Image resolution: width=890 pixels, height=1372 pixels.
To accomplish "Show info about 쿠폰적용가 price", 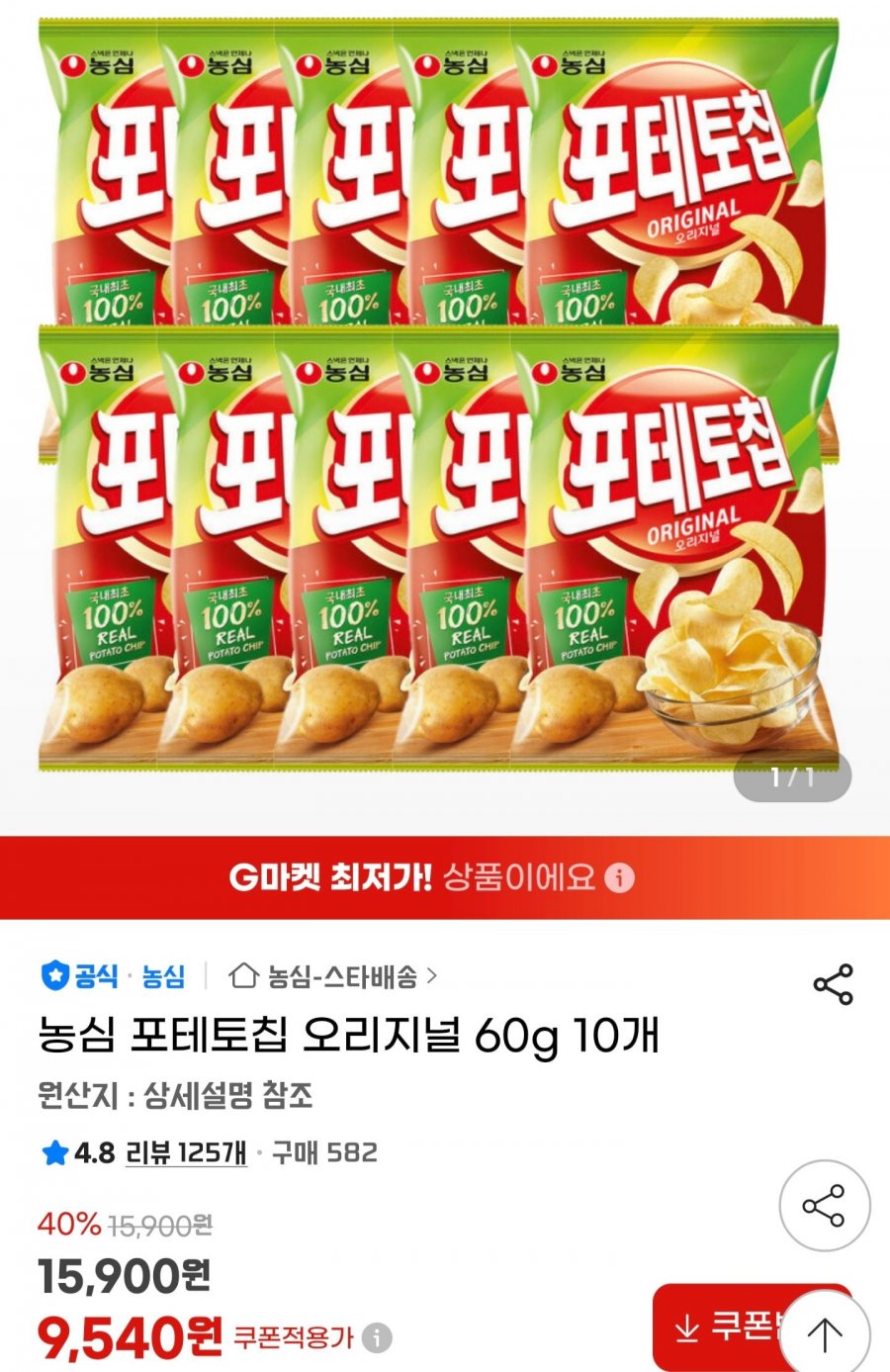I will tap(377, 1338).
